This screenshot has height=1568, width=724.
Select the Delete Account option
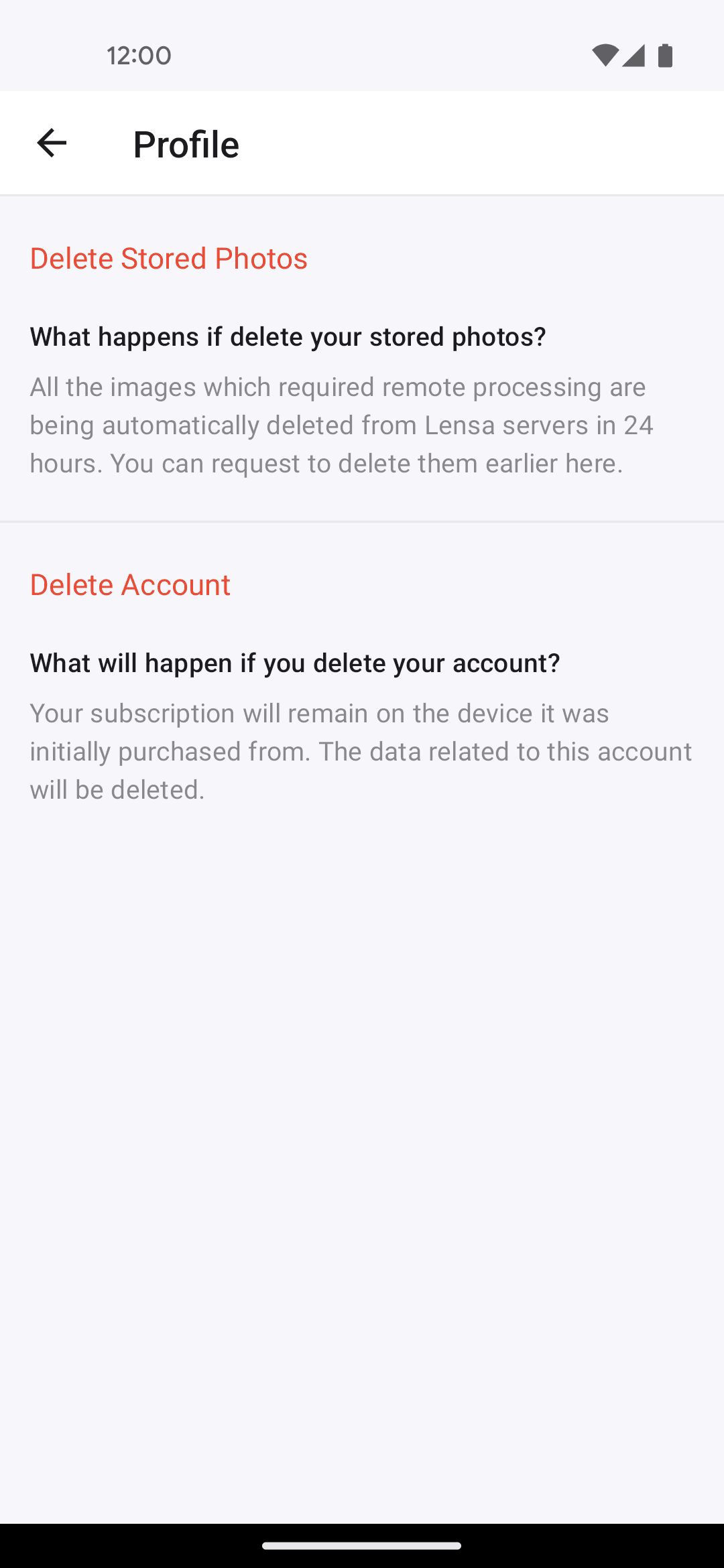click(130, 585)
